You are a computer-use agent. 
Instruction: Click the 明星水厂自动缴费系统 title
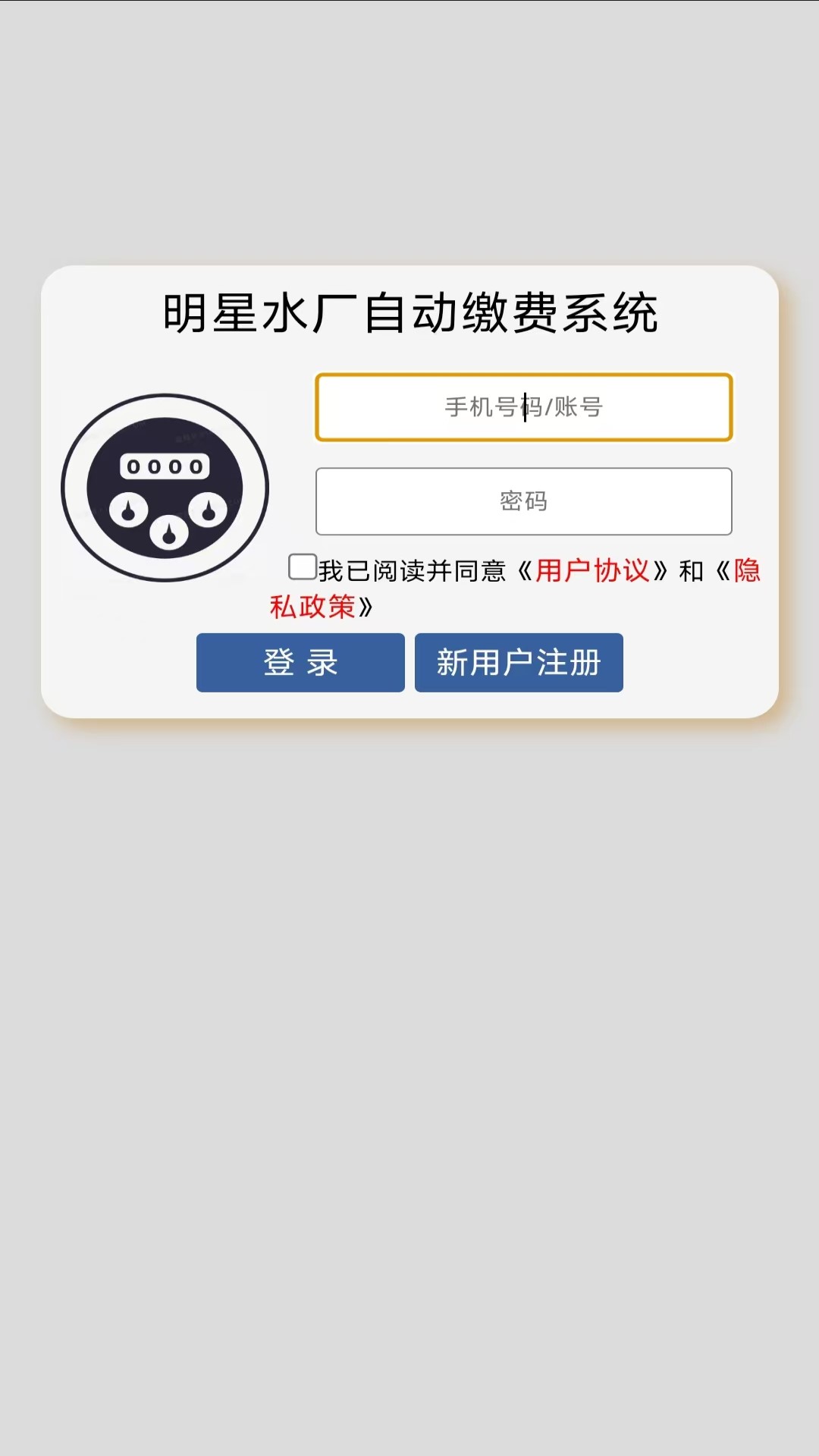pyautogui.click(x=413, y=311)
